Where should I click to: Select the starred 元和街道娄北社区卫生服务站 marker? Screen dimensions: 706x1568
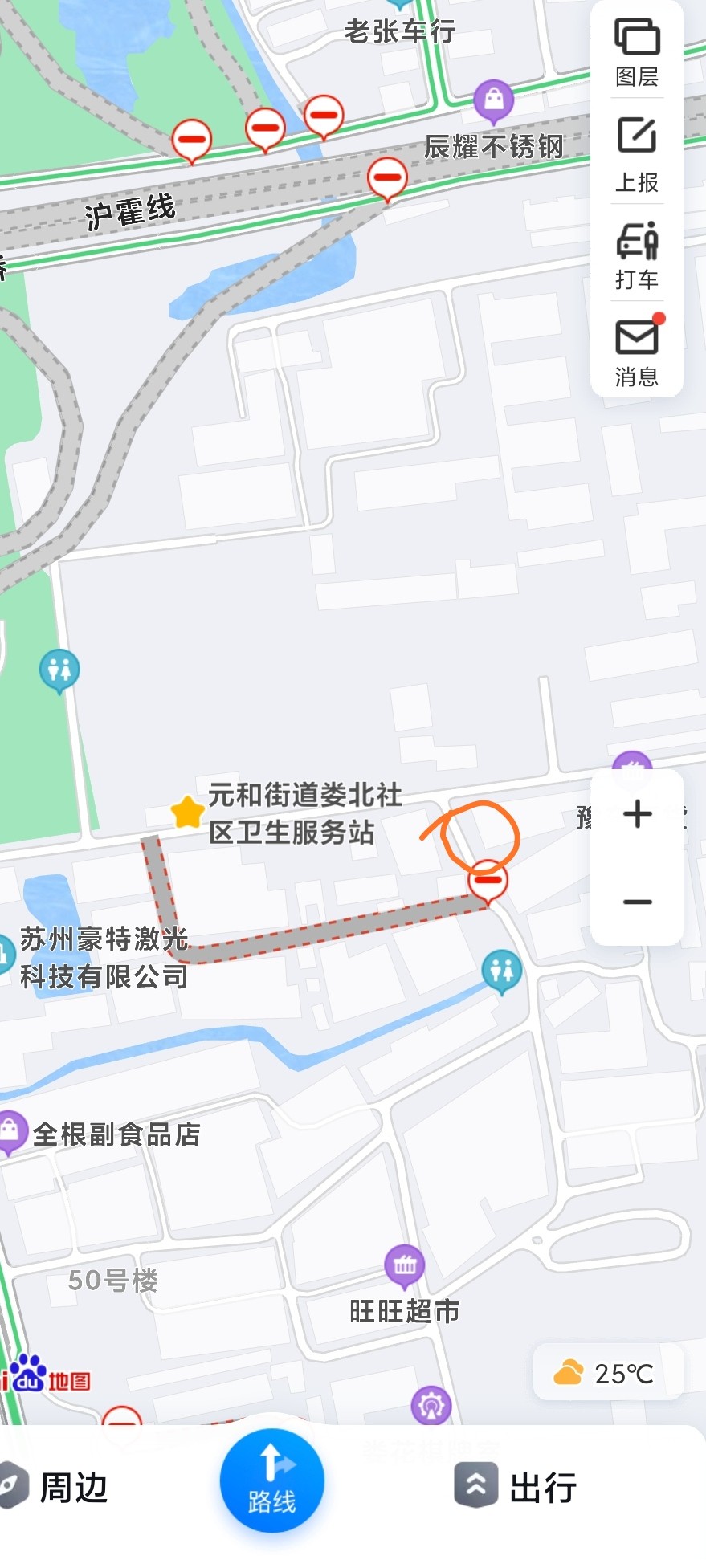[188, 813]
